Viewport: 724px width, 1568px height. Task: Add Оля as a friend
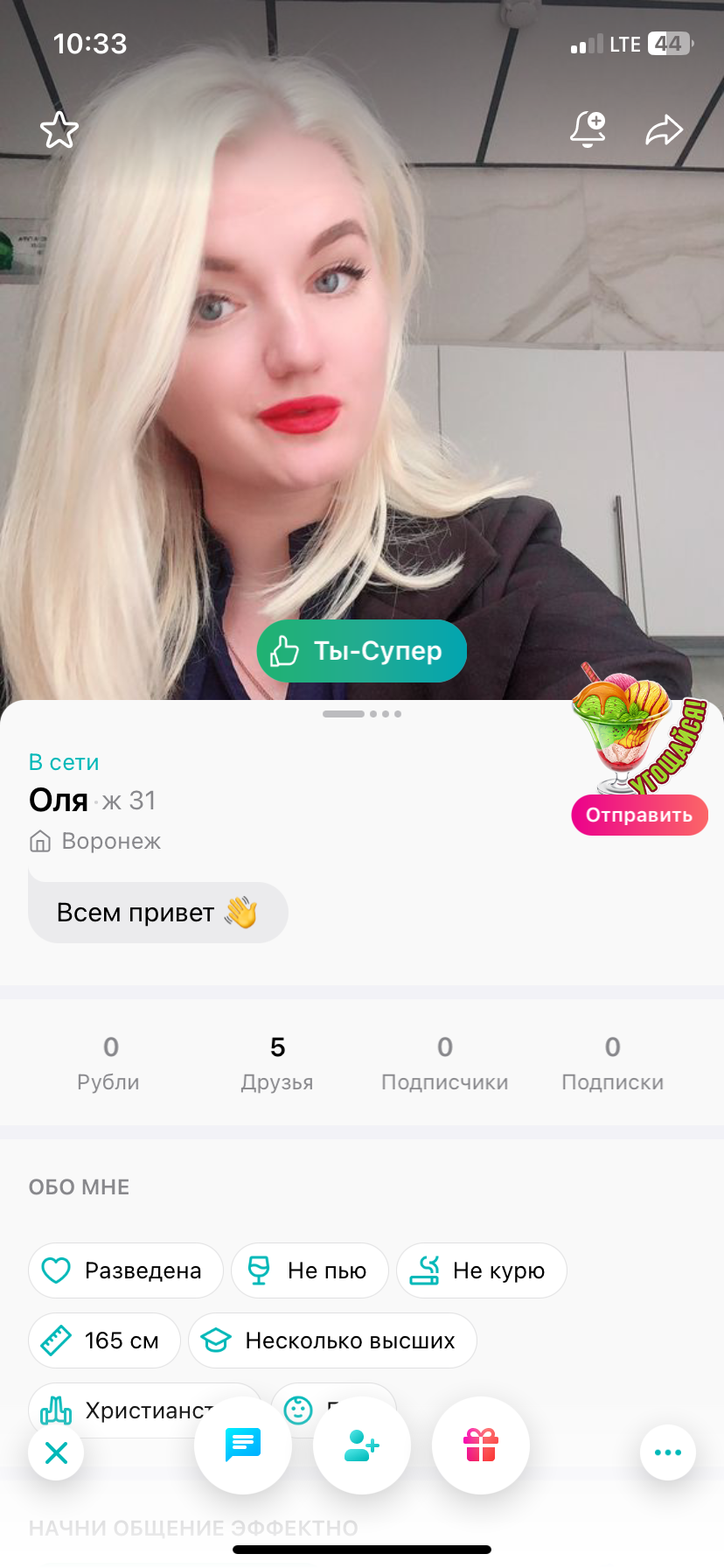[x=362, y=1445]
